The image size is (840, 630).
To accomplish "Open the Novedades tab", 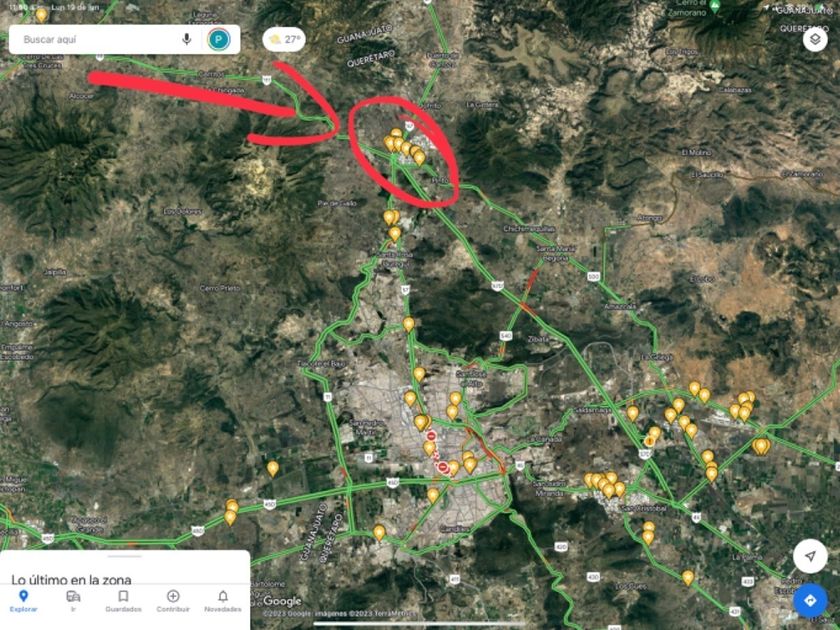I will [x=222, y=600].
